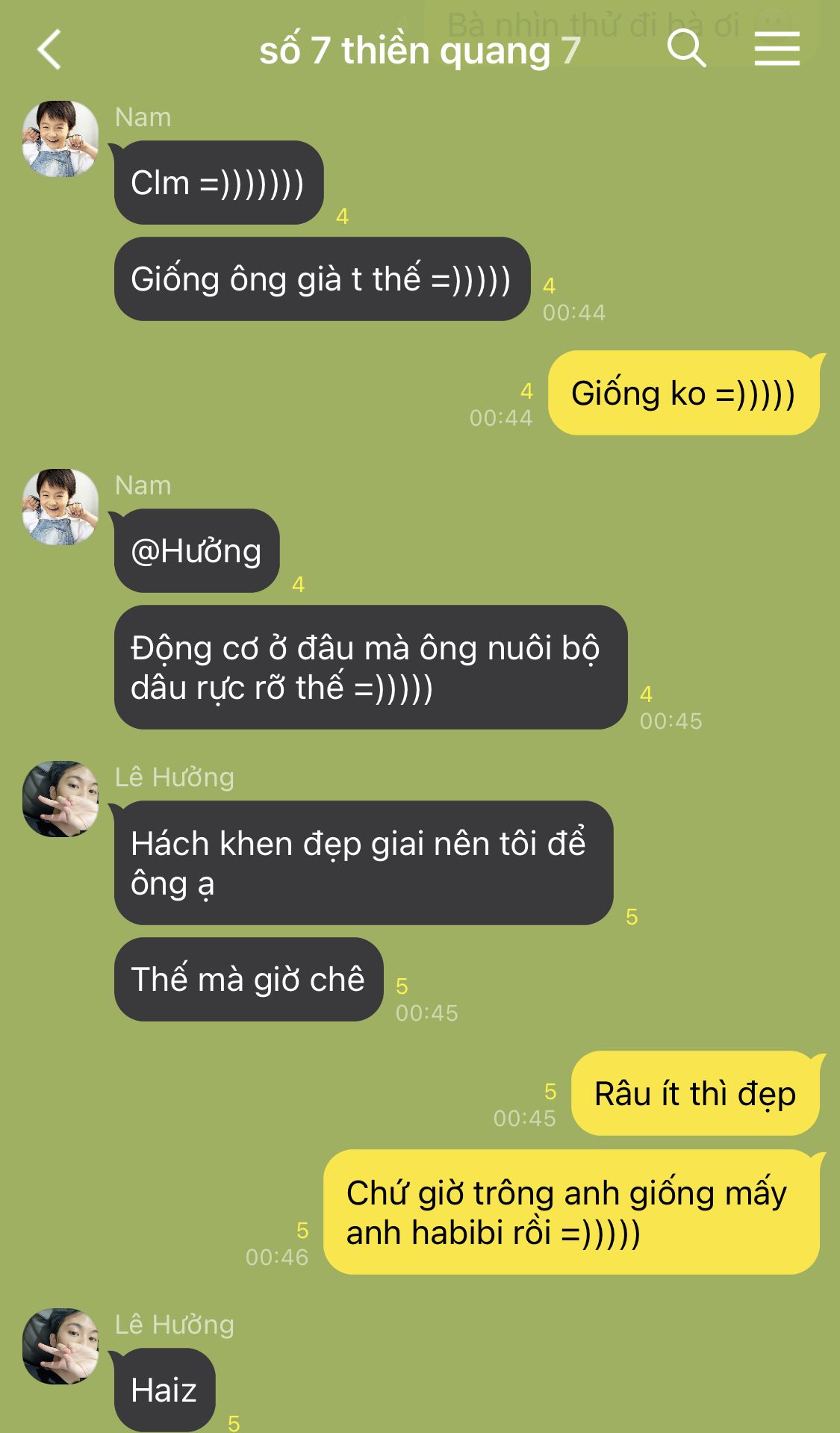Screen dimensions: 840x1433
Task: Open Lê Hưởng's avatar next to 'Haiz'
Action: pos(60,1346)
